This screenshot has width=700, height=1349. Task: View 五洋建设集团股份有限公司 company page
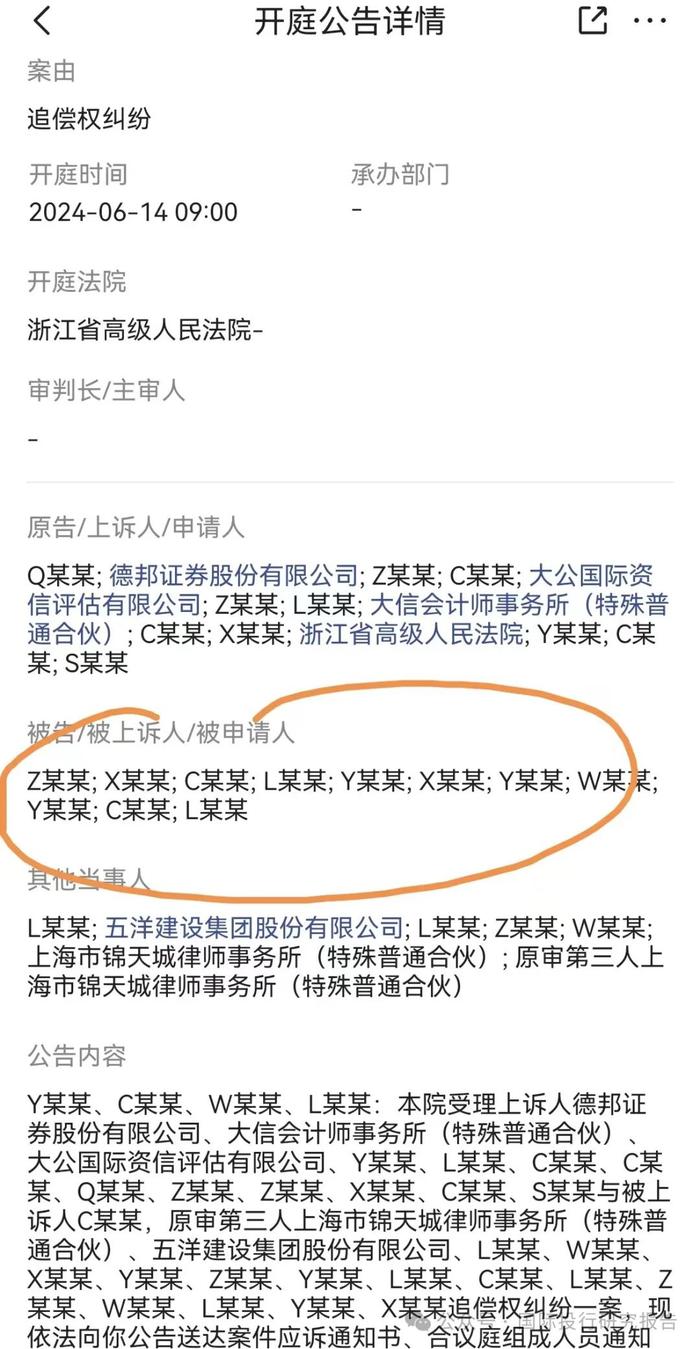[x=254, y=927]
